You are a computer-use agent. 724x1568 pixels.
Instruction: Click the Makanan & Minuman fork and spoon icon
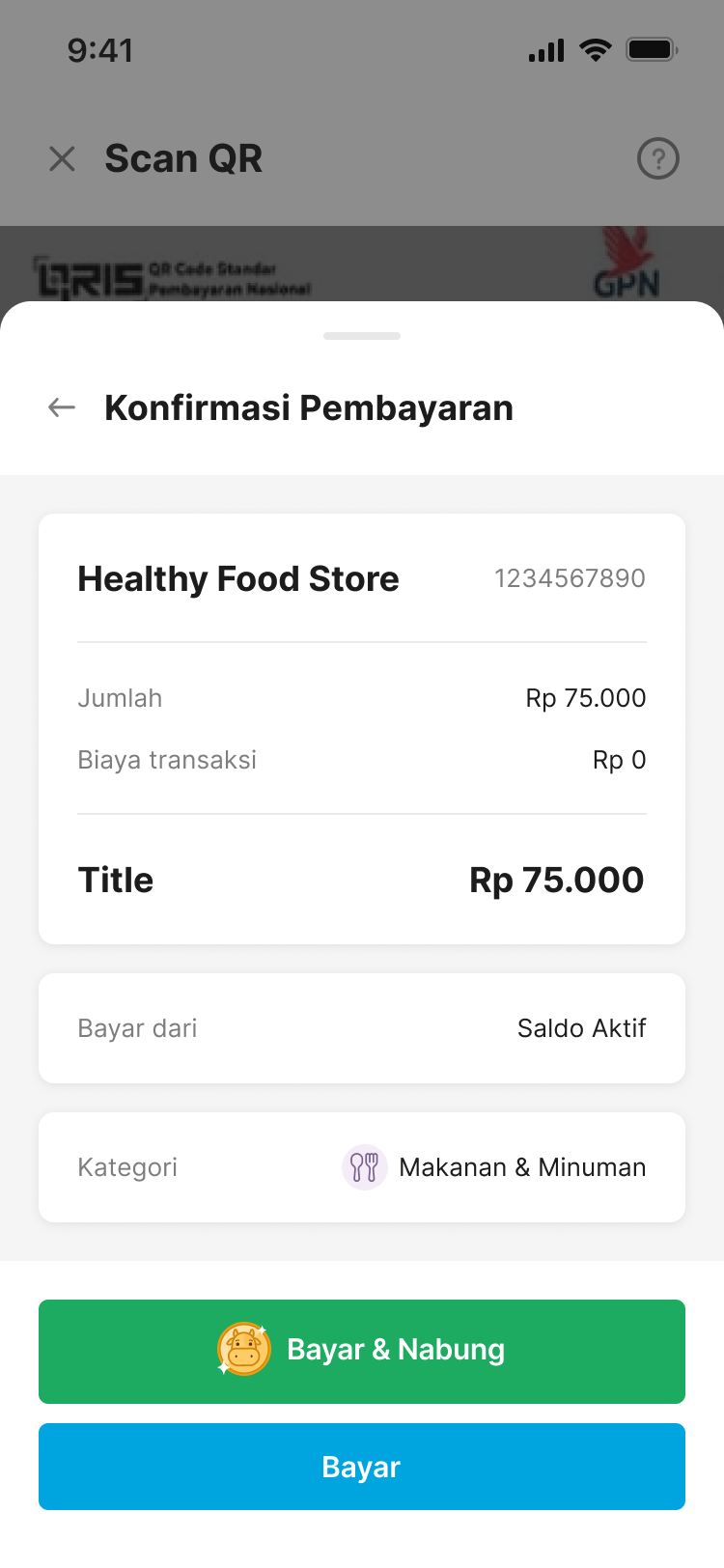pyautogui.click(x=365, y=1167)
